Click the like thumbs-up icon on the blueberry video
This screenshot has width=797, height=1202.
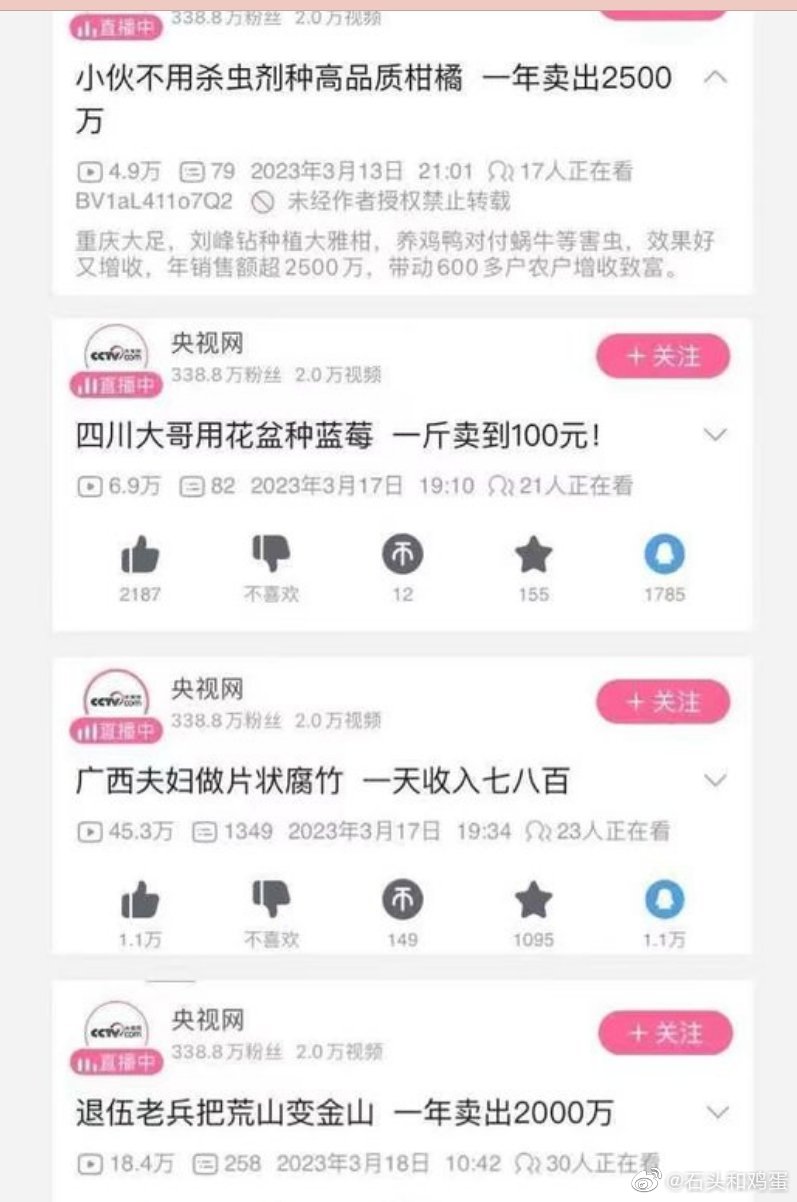coord(140,553)
